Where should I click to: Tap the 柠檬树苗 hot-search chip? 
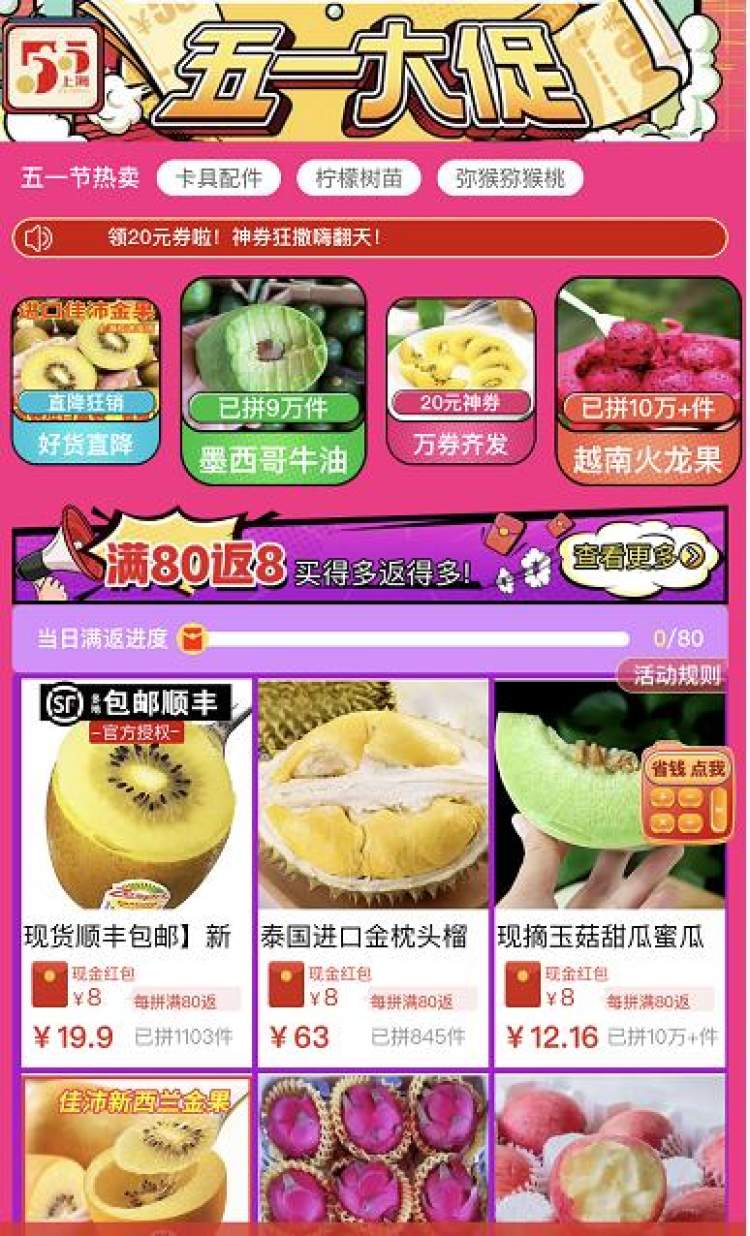click(x=358, y=179)
